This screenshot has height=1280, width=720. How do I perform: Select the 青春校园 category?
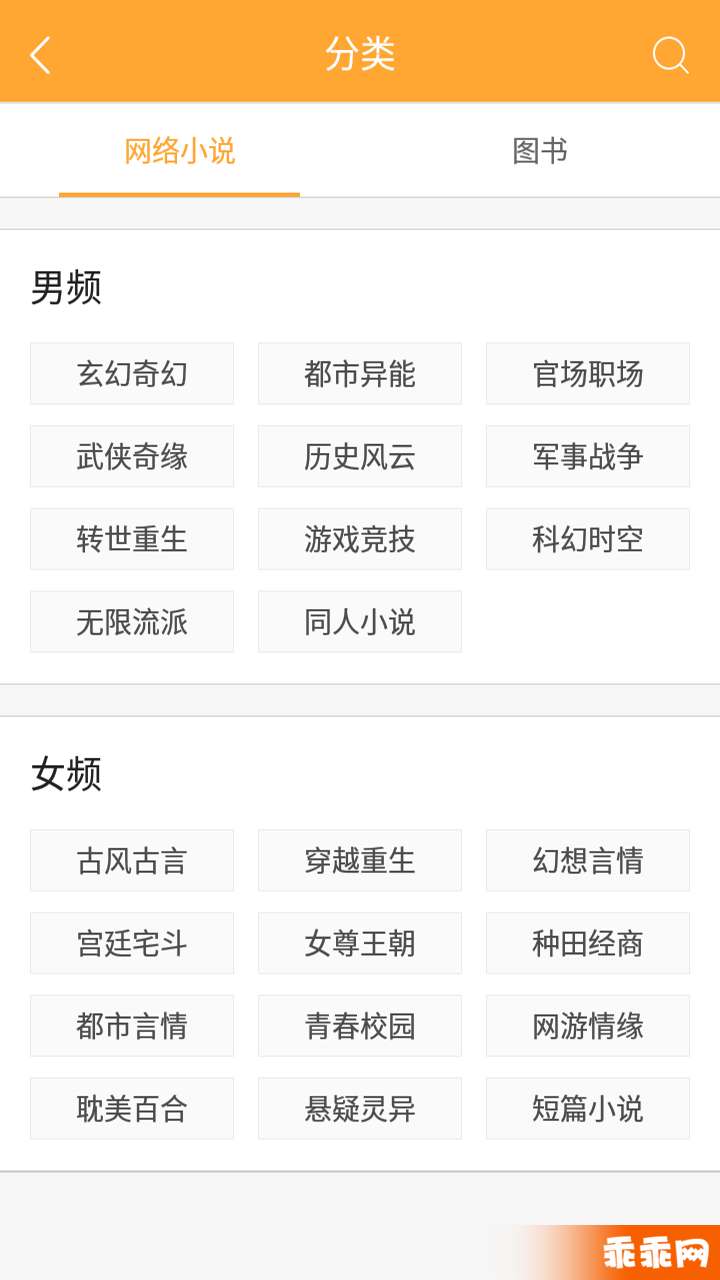click(360, 1026)
